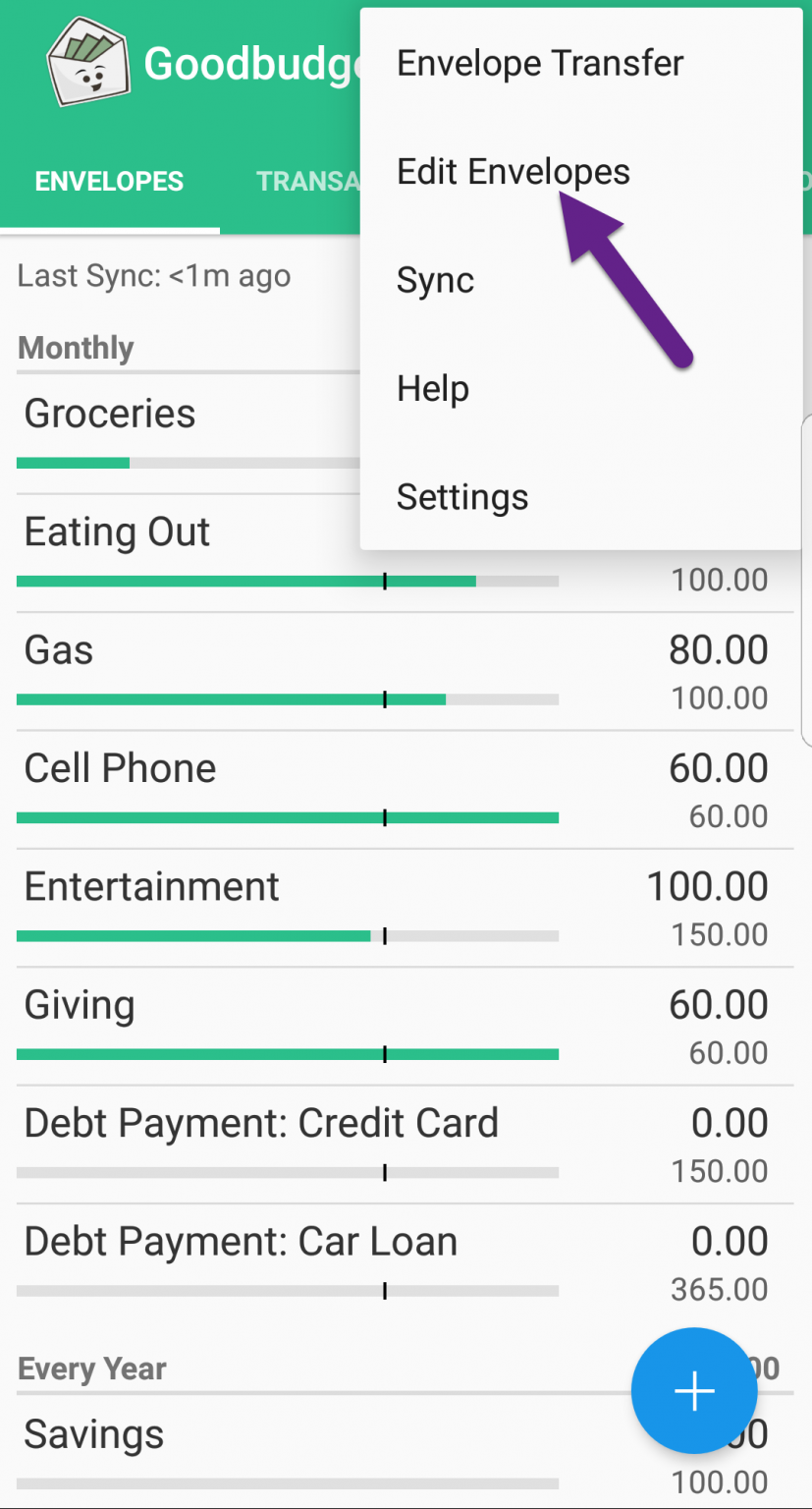The width and height of the screenshot is (812, 1509).
Task: Open Settings from the overflow menu
Action: tap(461, 497)
